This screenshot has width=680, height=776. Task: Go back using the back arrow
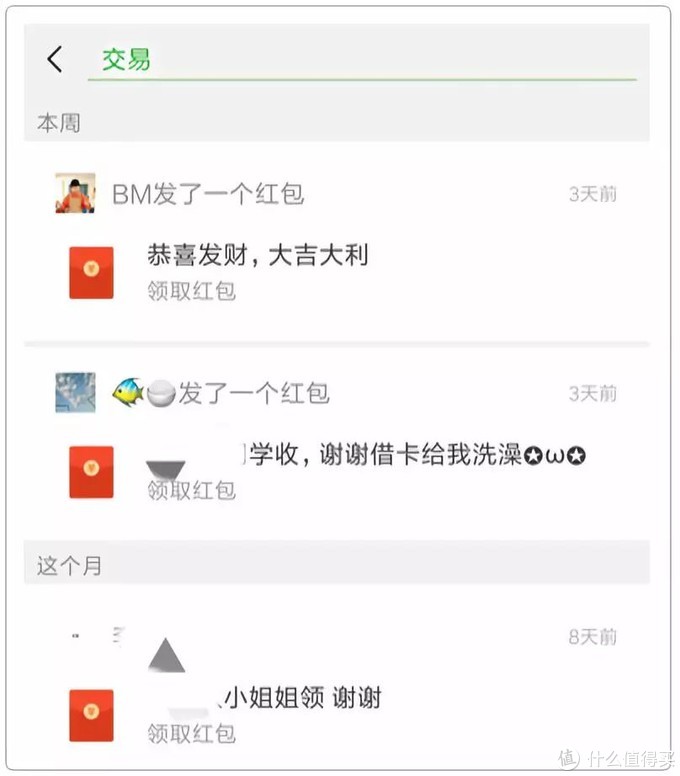click(x=55, y=59)
